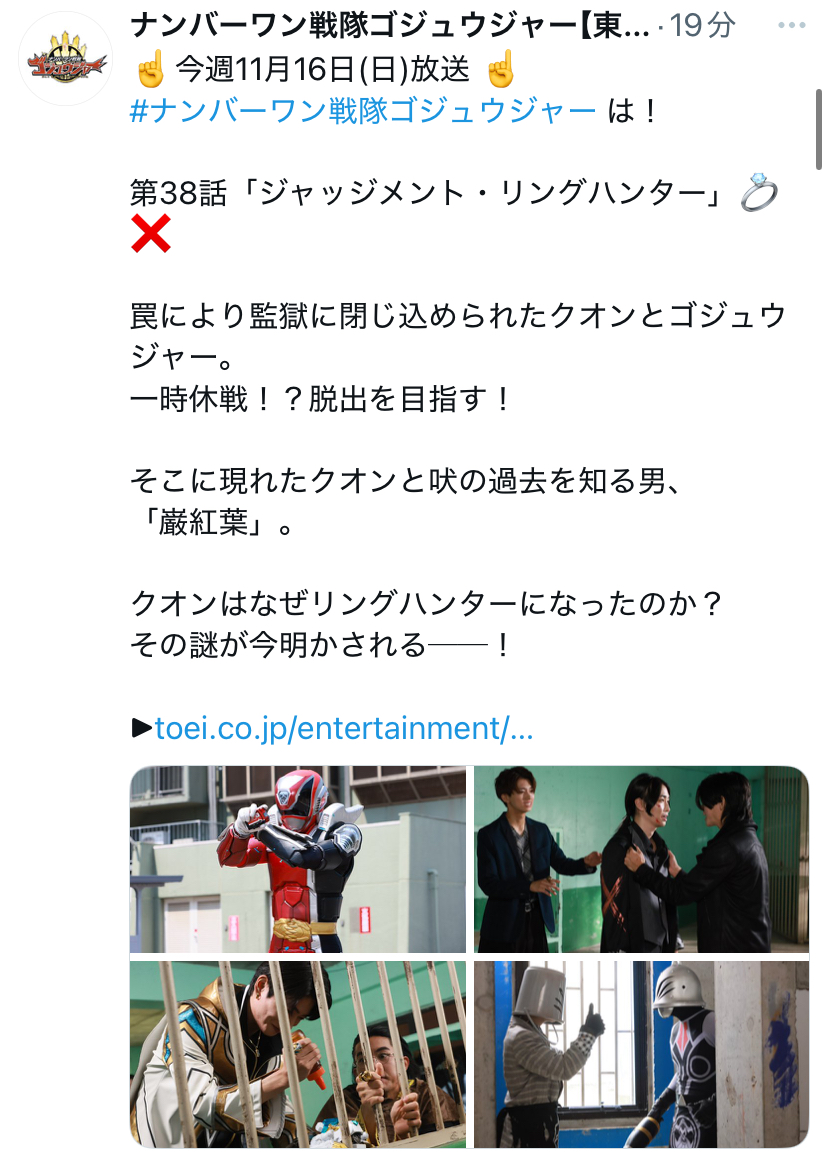This screenshot has height=1167, width=828.
Task: Open the ゴジュウジャー account profile avatar
Action: [x=65, y=59]
